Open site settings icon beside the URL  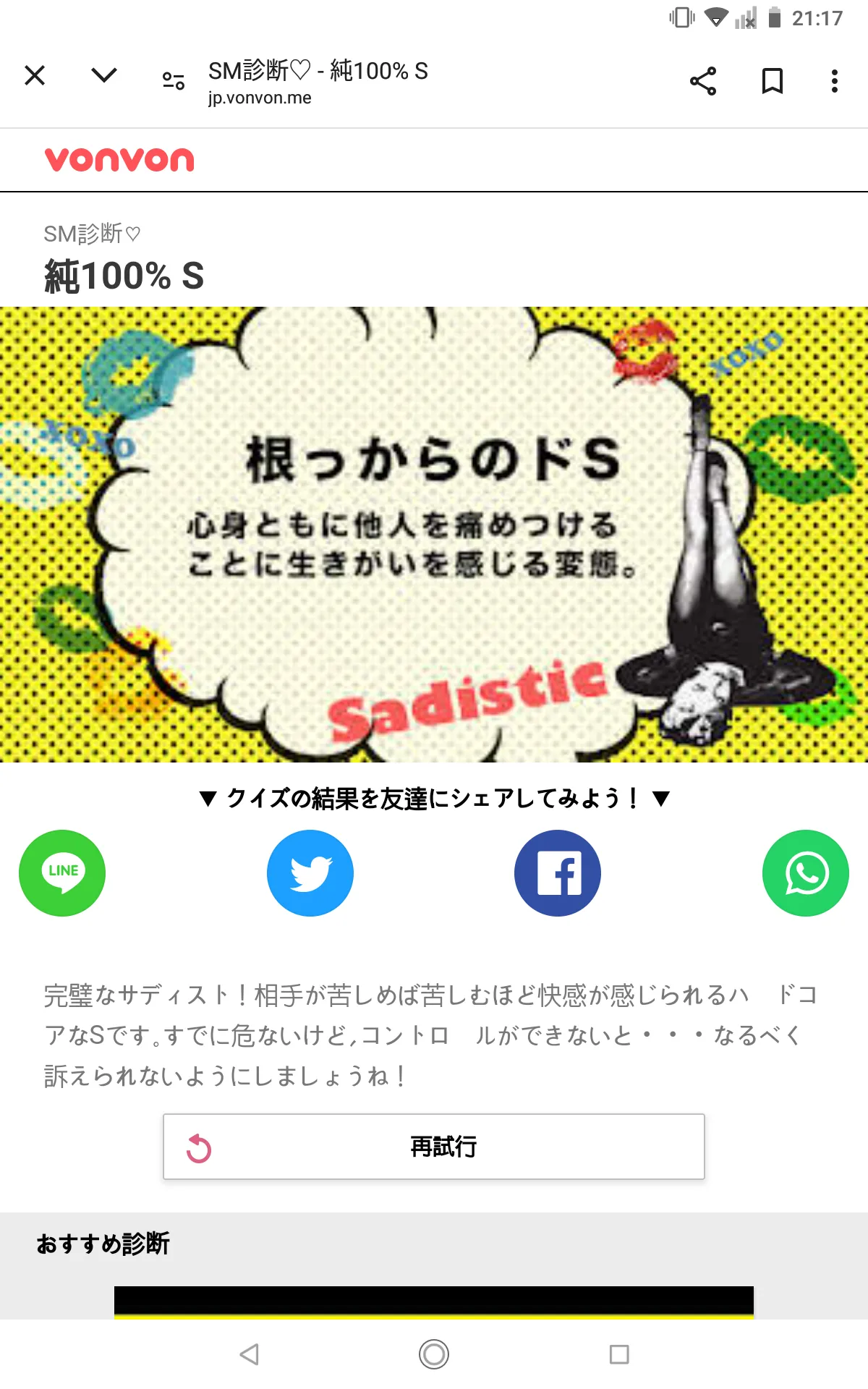(174, 81)
